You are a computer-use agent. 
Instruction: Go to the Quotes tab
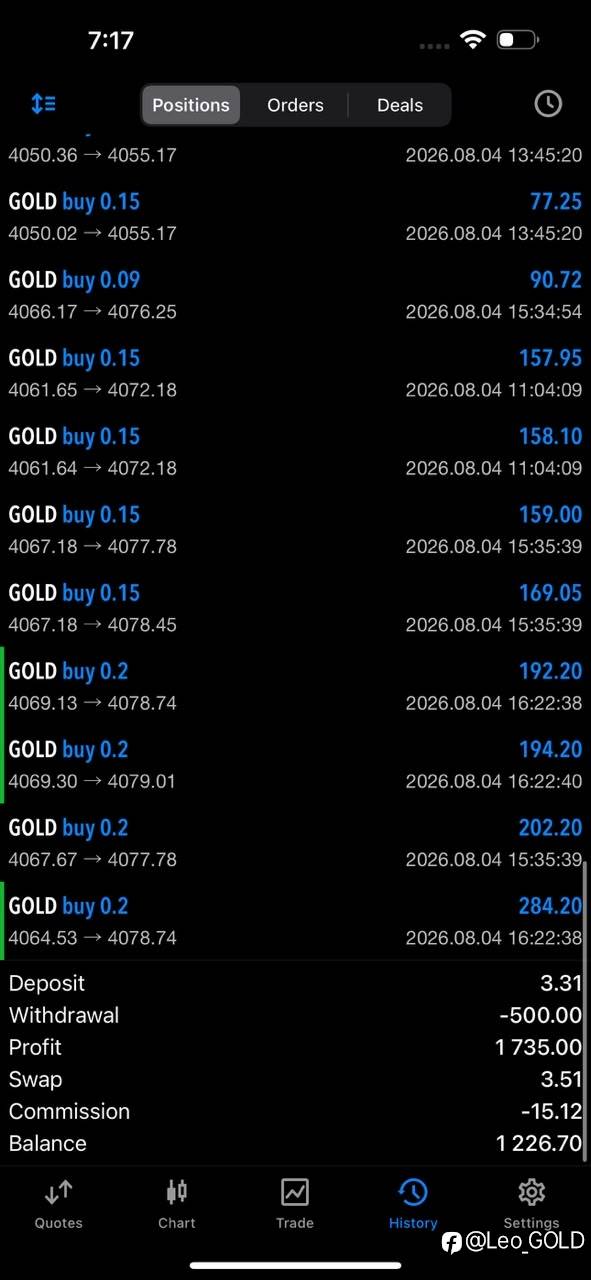point(59,1203)
